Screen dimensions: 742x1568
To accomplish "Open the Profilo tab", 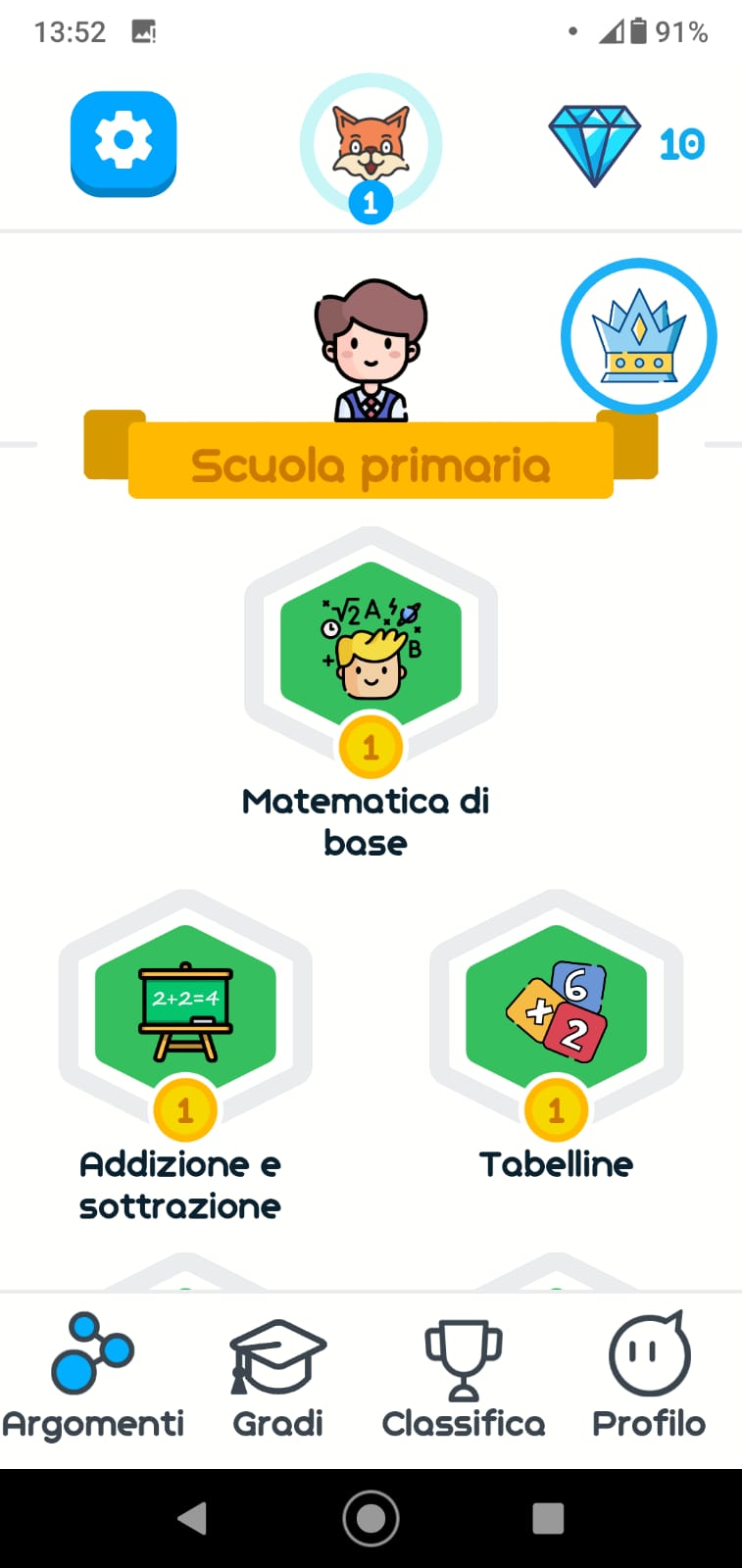I will pyautogui.click(x=649, y=1377).
